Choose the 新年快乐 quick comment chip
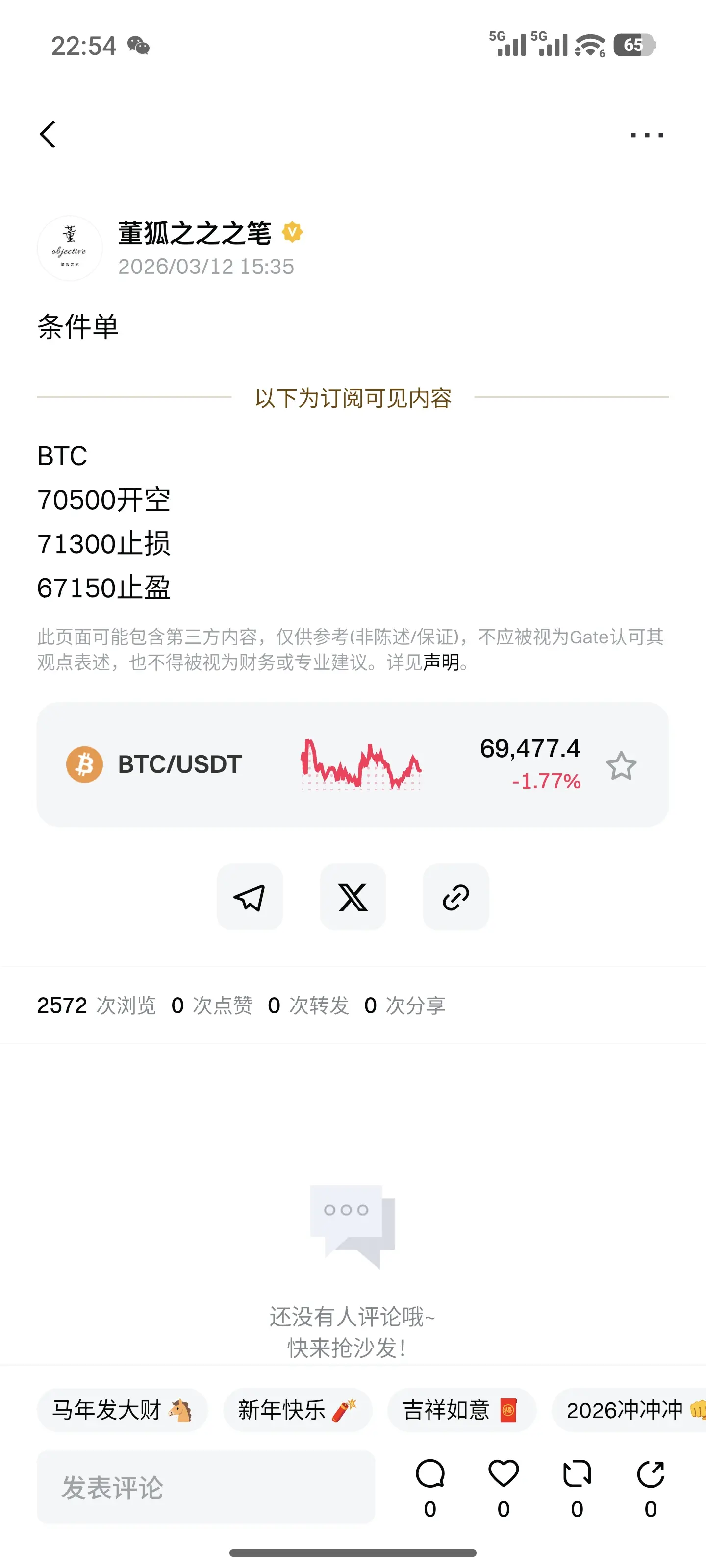706x1568 pixels. tap(297, 1410)
